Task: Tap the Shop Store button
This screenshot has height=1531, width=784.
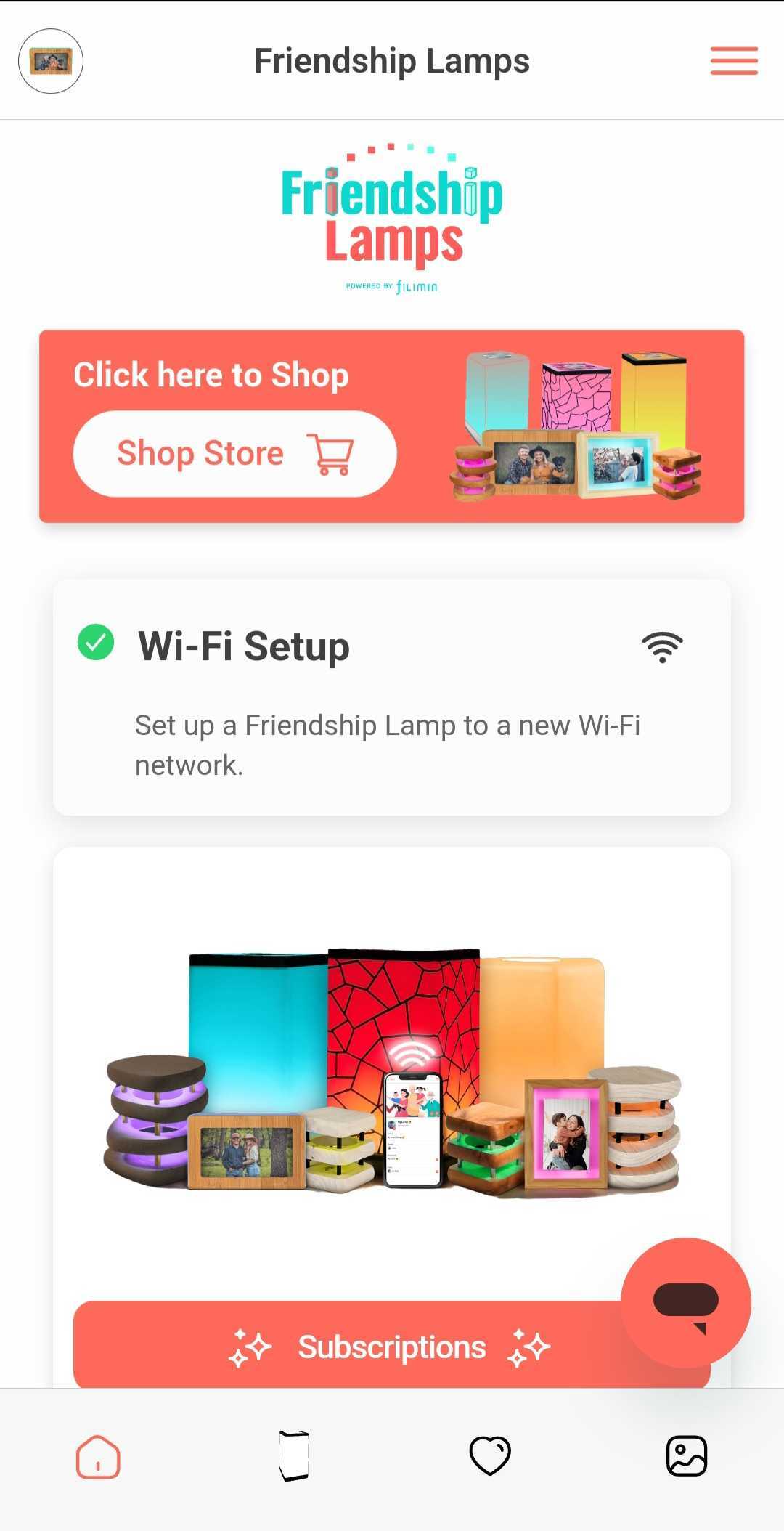Action: (x=234, y=454)
